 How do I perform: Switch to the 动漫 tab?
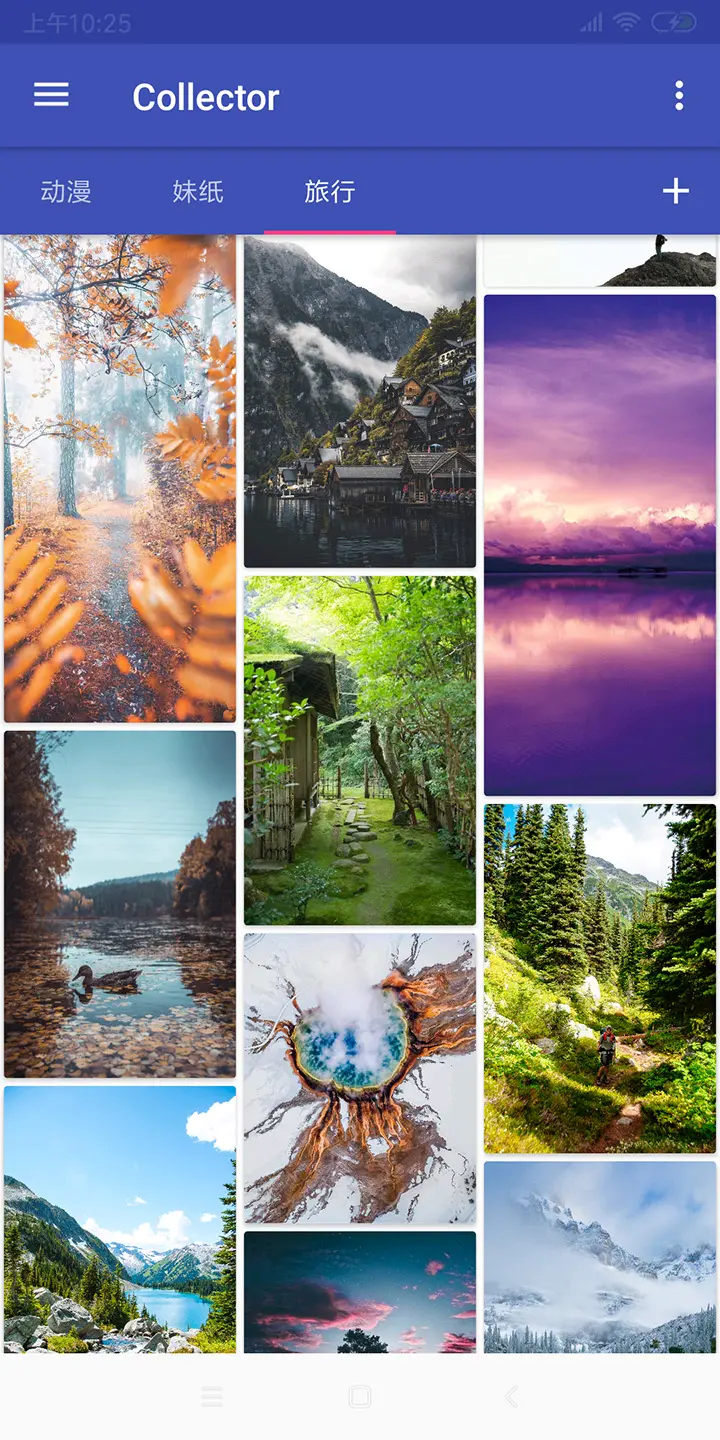[x=66, y=191]
